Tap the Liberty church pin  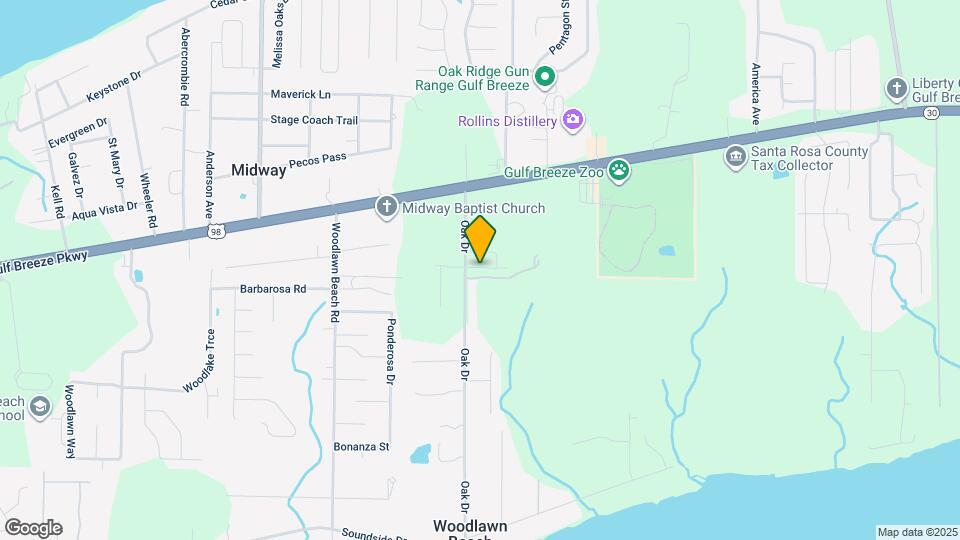click(x=897, y=88)
